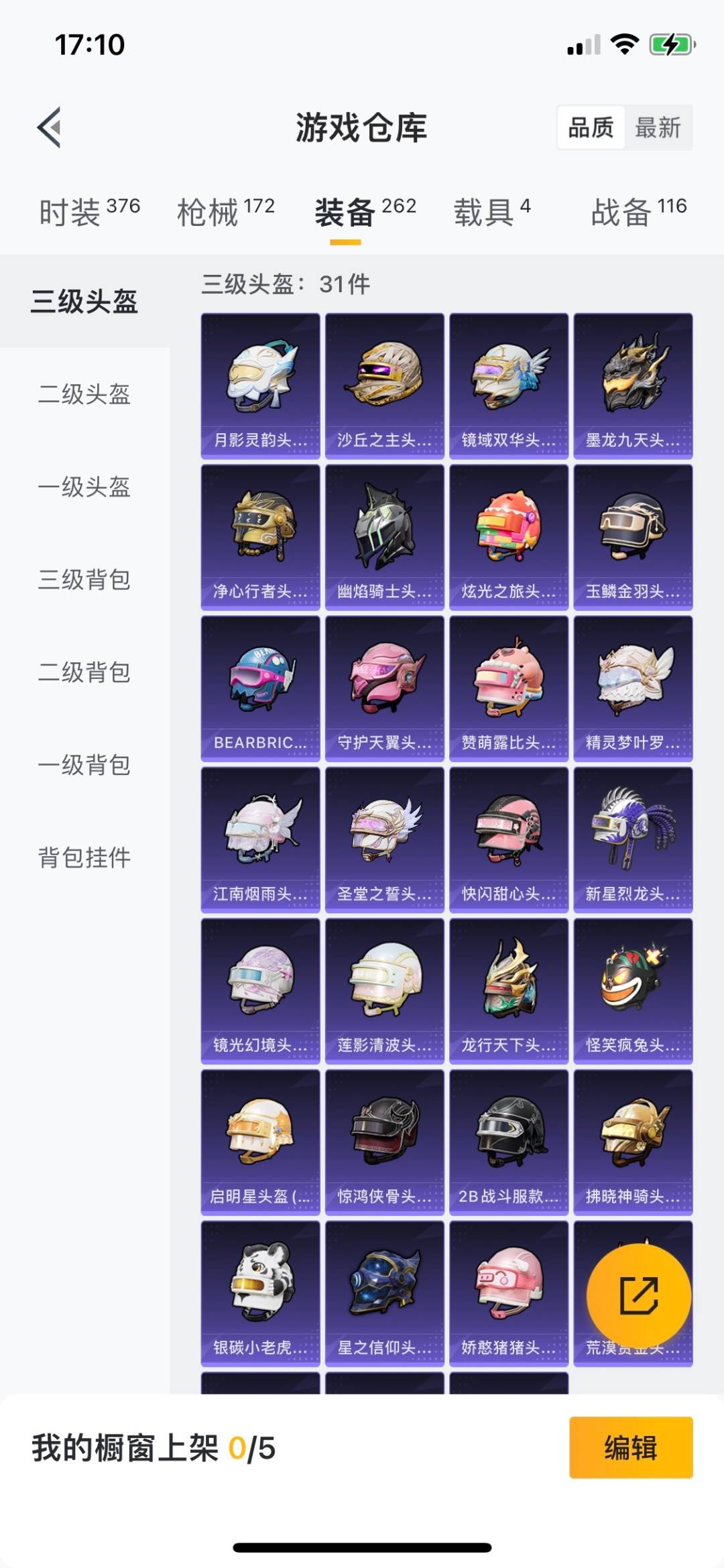Open the 龙行天下 helmet item
The image size is (724, 1568).
coord(509,991)
